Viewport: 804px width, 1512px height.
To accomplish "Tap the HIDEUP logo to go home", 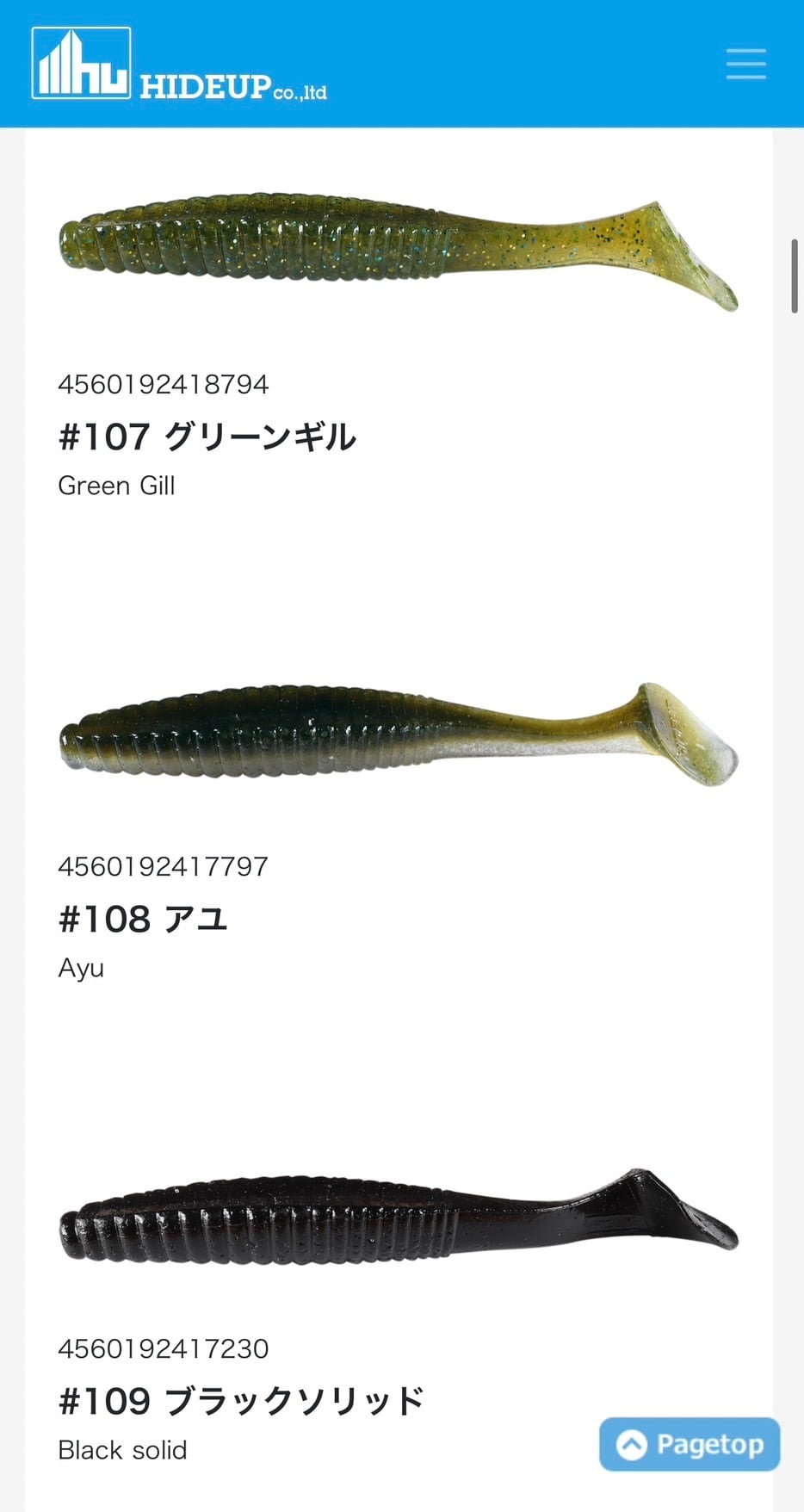I will tap(179, 65).
